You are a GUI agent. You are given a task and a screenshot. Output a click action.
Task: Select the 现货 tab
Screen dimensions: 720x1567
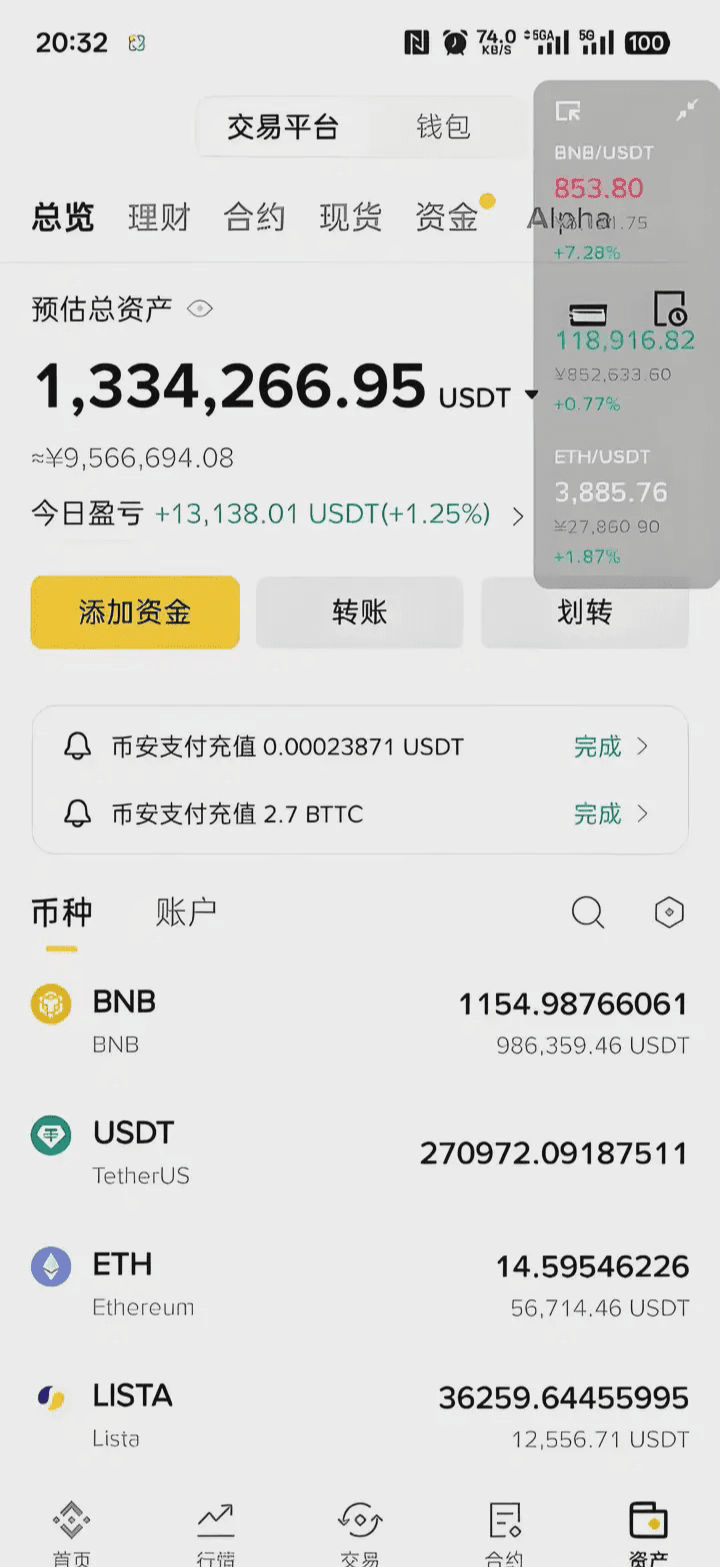point(350,217)
